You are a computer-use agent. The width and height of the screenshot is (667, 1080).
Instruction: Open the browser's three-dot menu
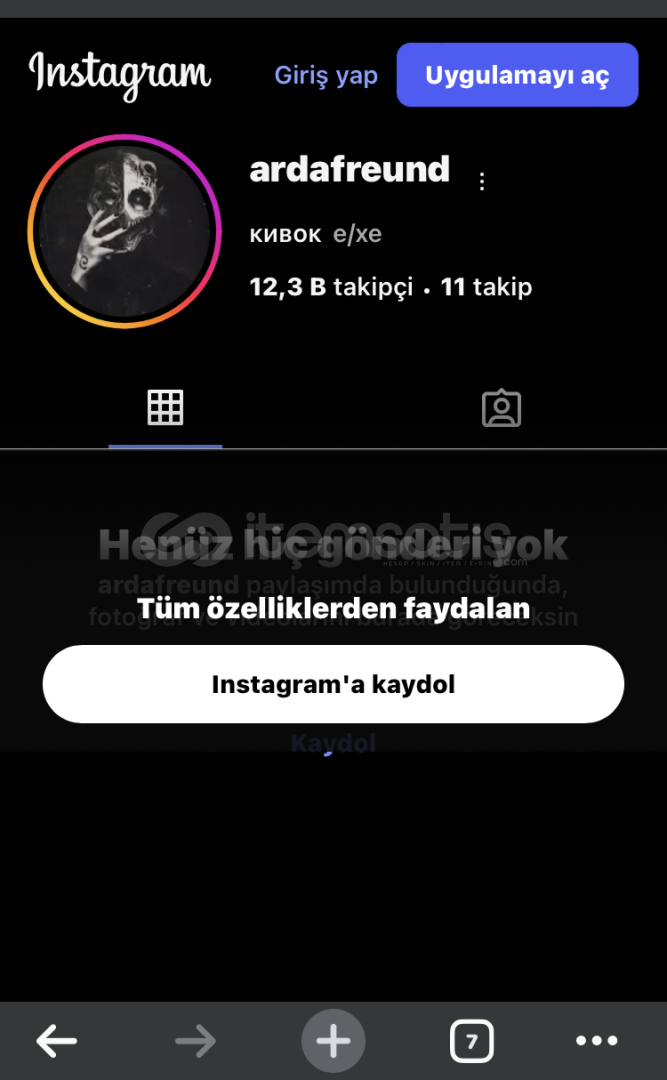[x=596, y=1041]
